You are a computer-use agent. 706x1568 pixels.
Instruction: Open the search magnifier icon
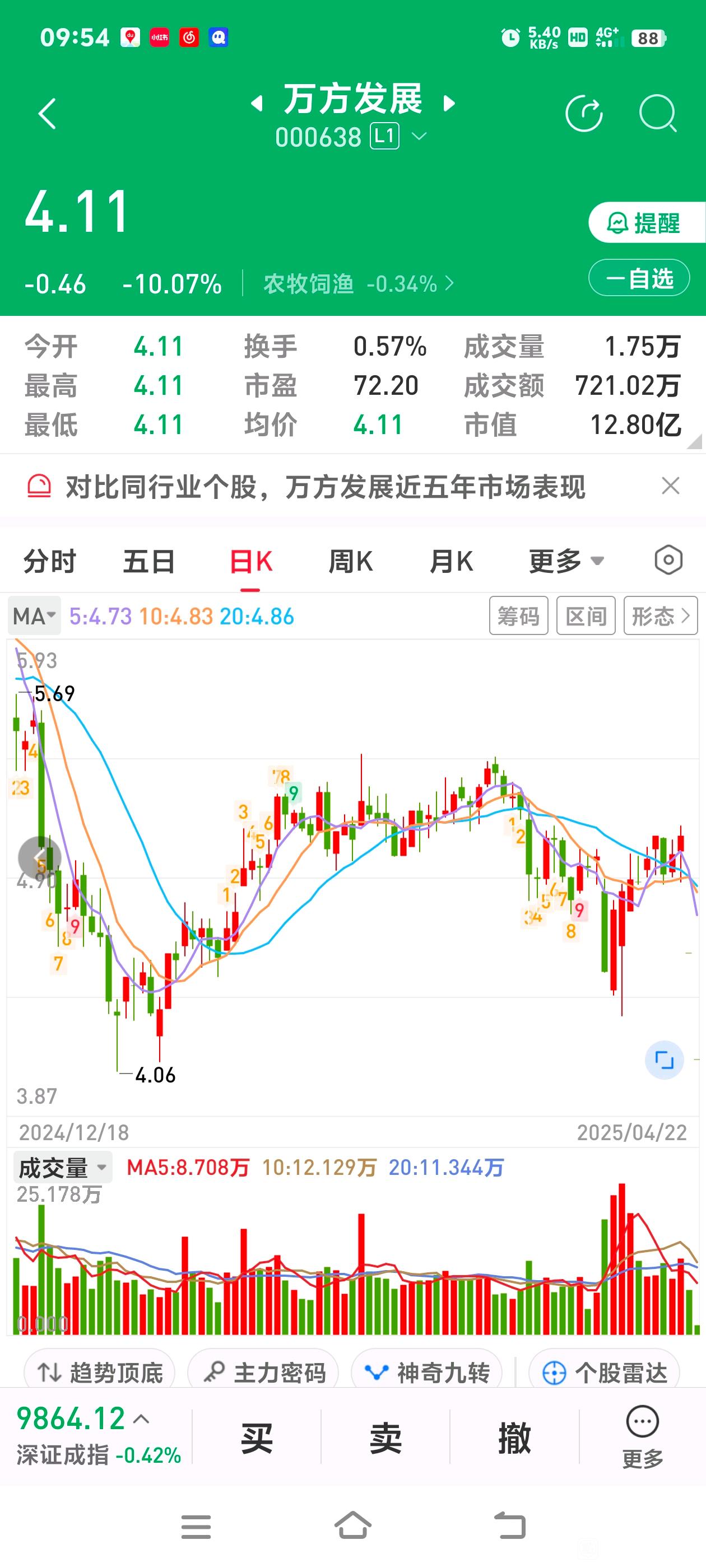click(x=658, y=114)
